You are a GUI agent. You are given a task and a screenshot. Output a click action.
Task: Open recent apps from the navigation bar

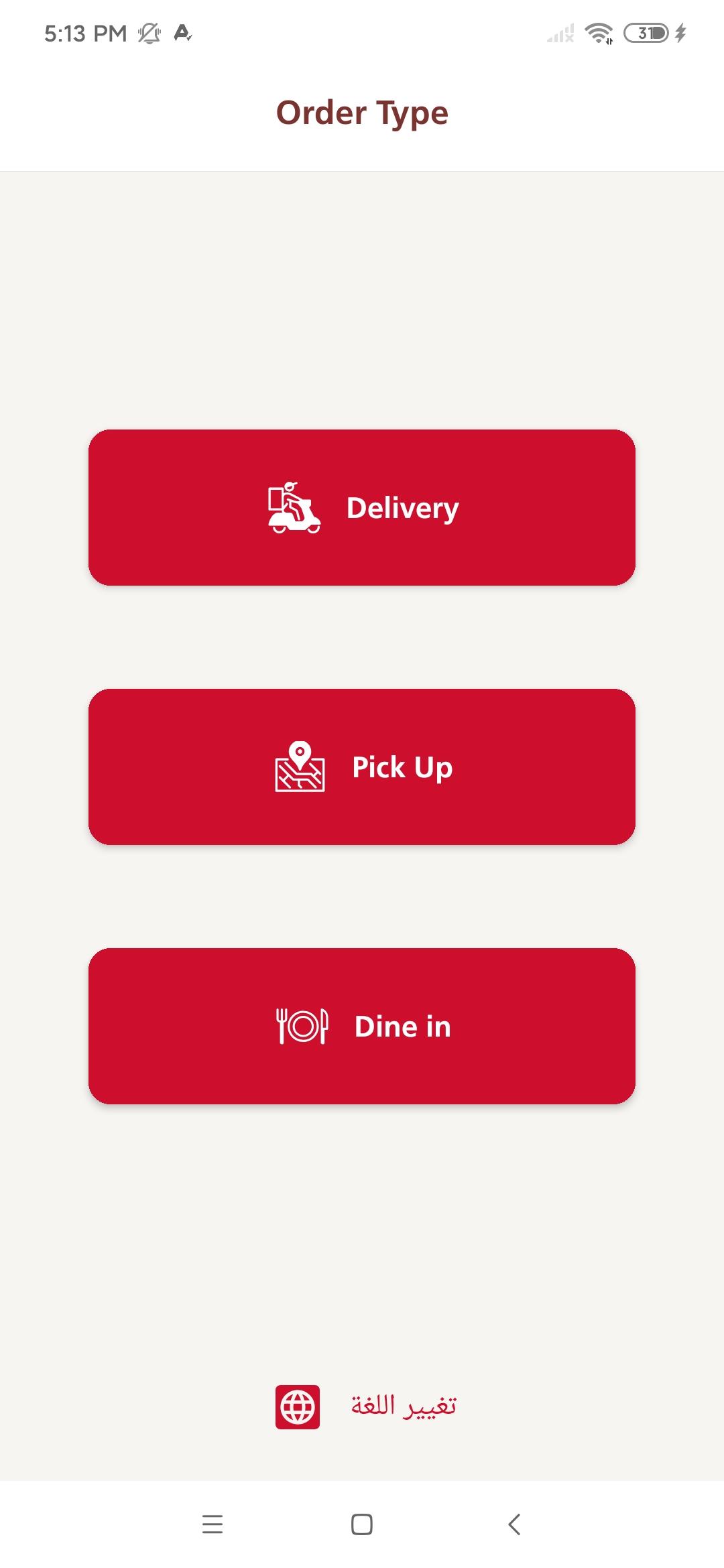(x=213, y=1524)
